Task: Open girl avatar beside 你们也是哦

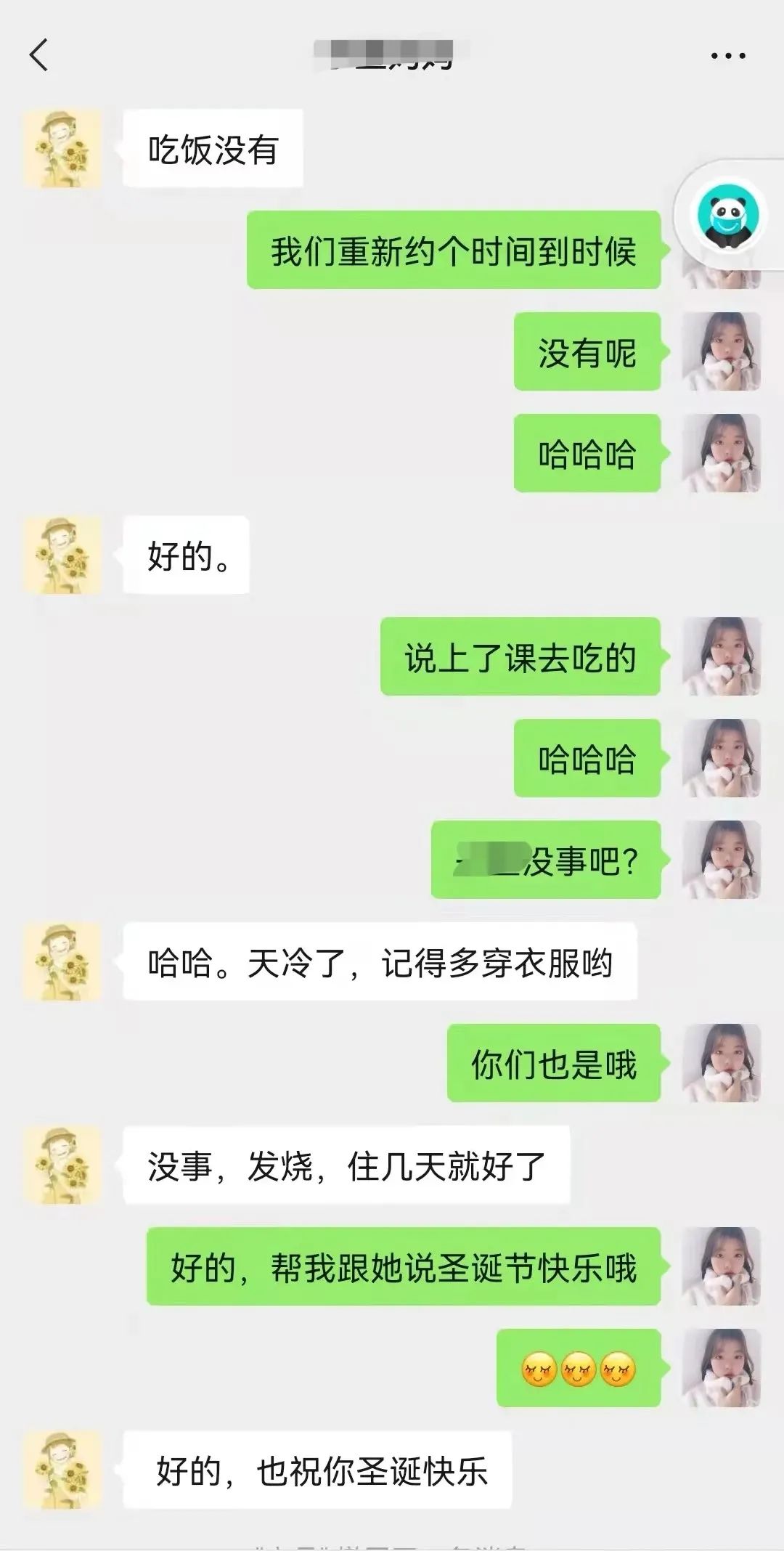Action: click(721, 1063)
